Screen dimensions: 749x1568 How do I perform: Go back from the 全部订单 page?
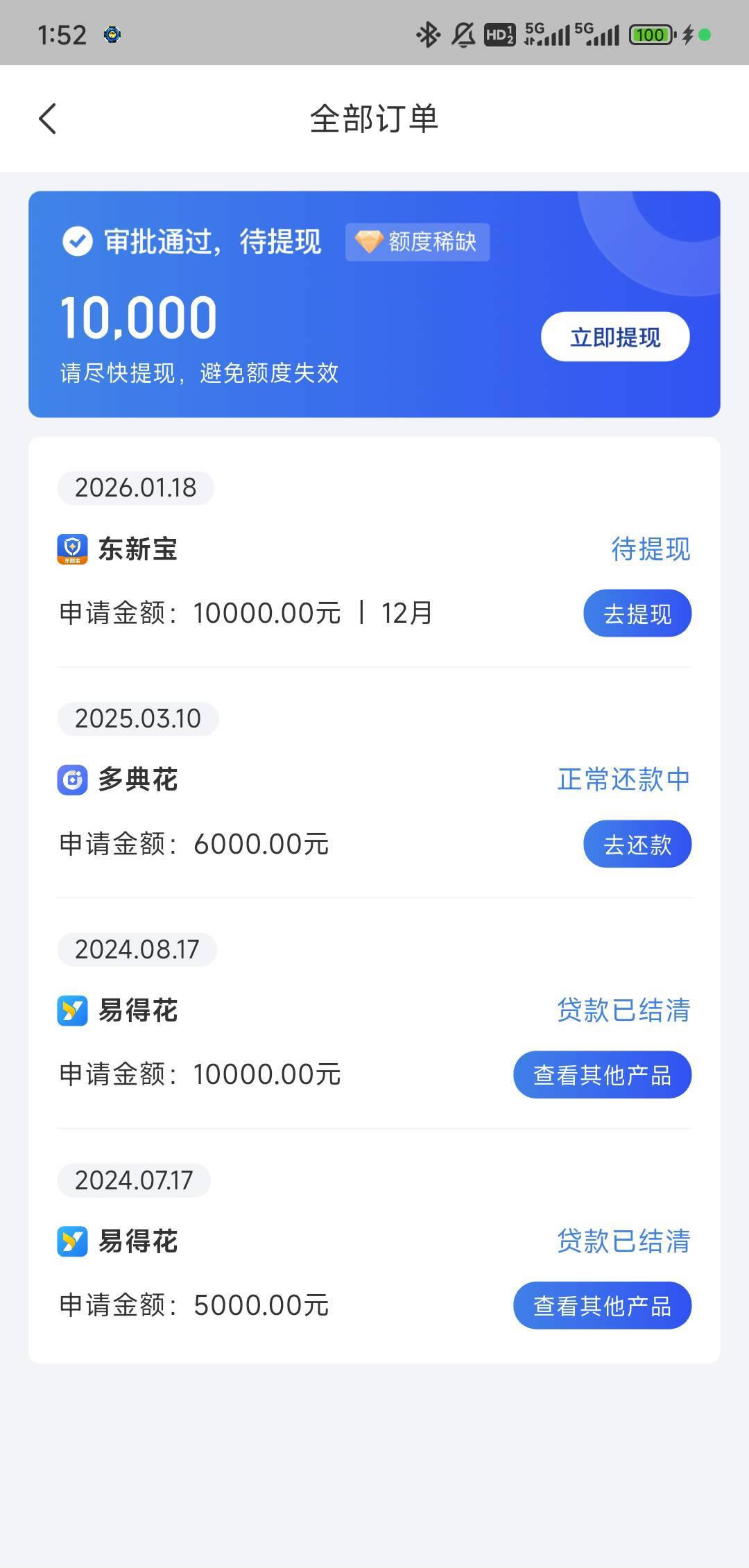tap(47, 119)
